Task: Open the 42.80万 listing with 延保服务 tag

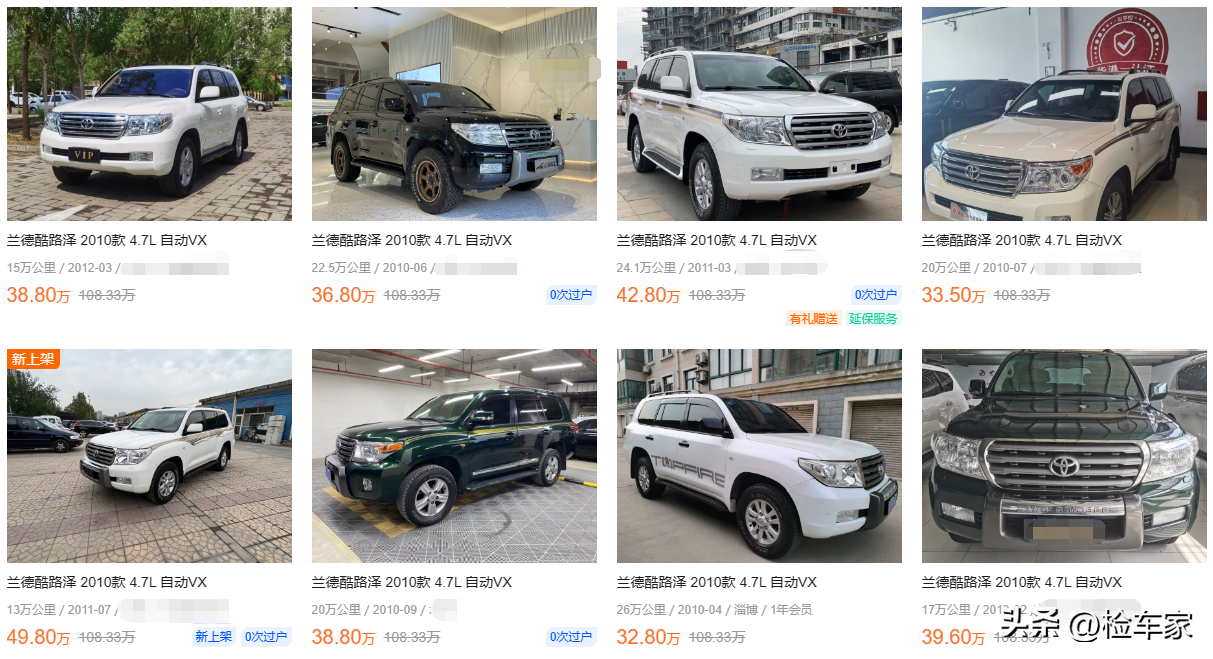Action: [759, 114]
